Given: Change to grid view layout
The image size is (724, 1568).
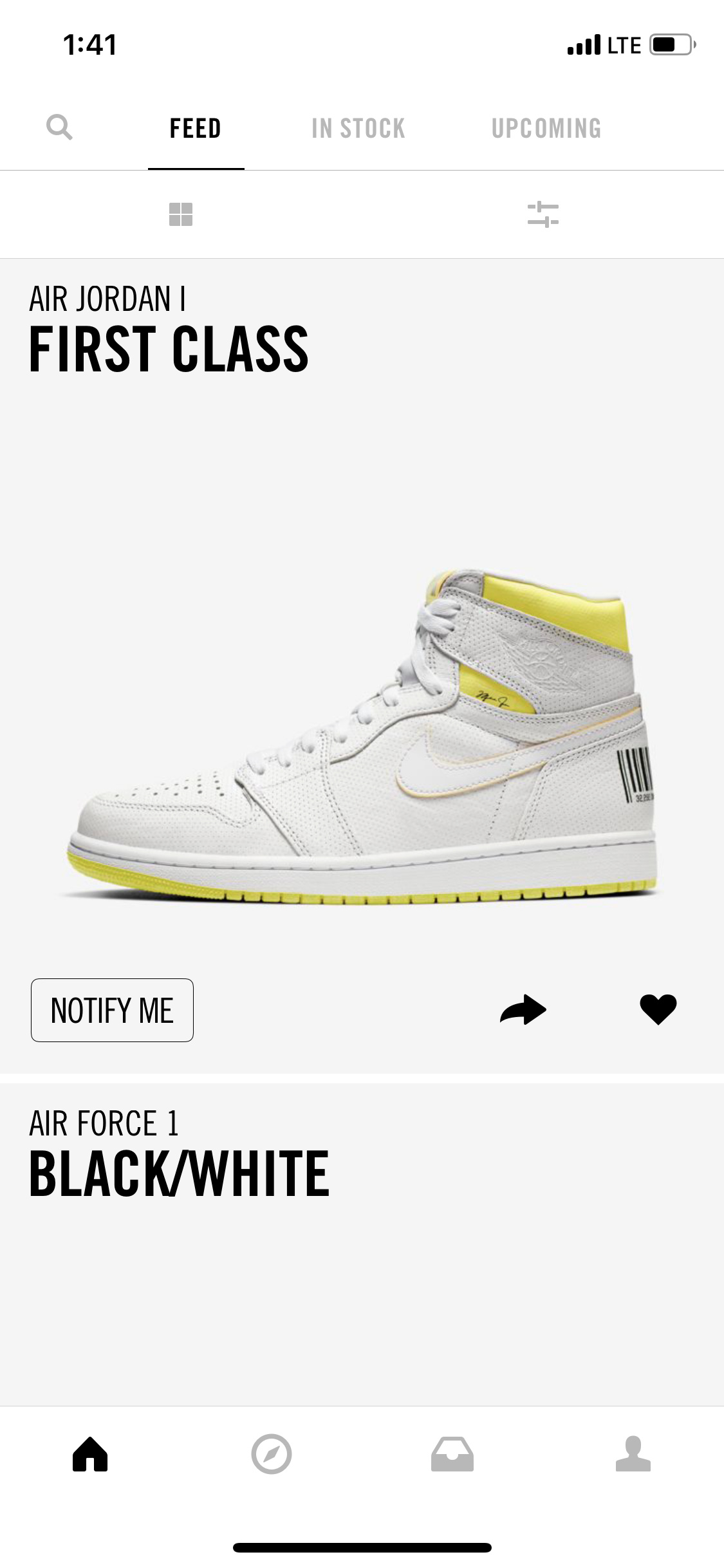Looking at the screenshot, I should (181, 214).
